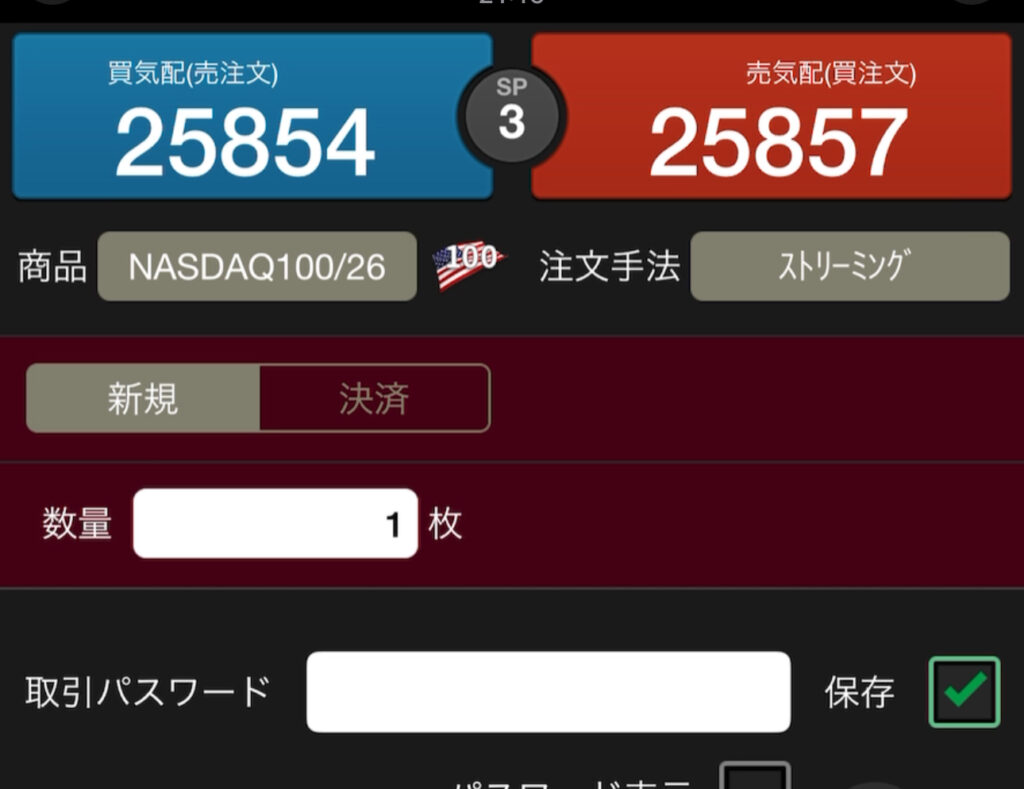Enable the パスワード表示 show password checkbox
Screen dimensions: 1024x789
pyautogui.click(x=755, y=777)
